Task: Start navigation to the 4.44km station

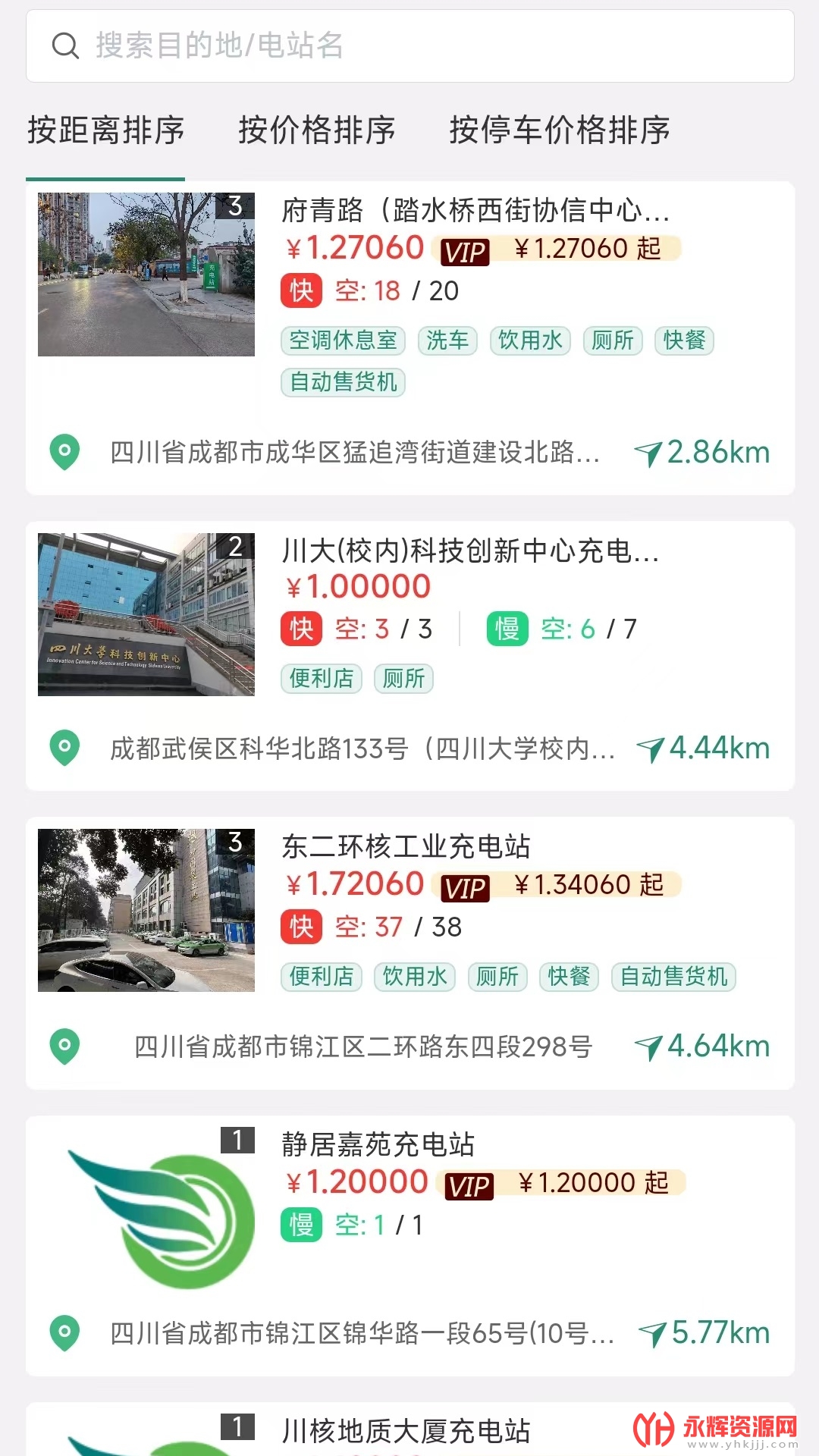Action: tap(704, 748)
